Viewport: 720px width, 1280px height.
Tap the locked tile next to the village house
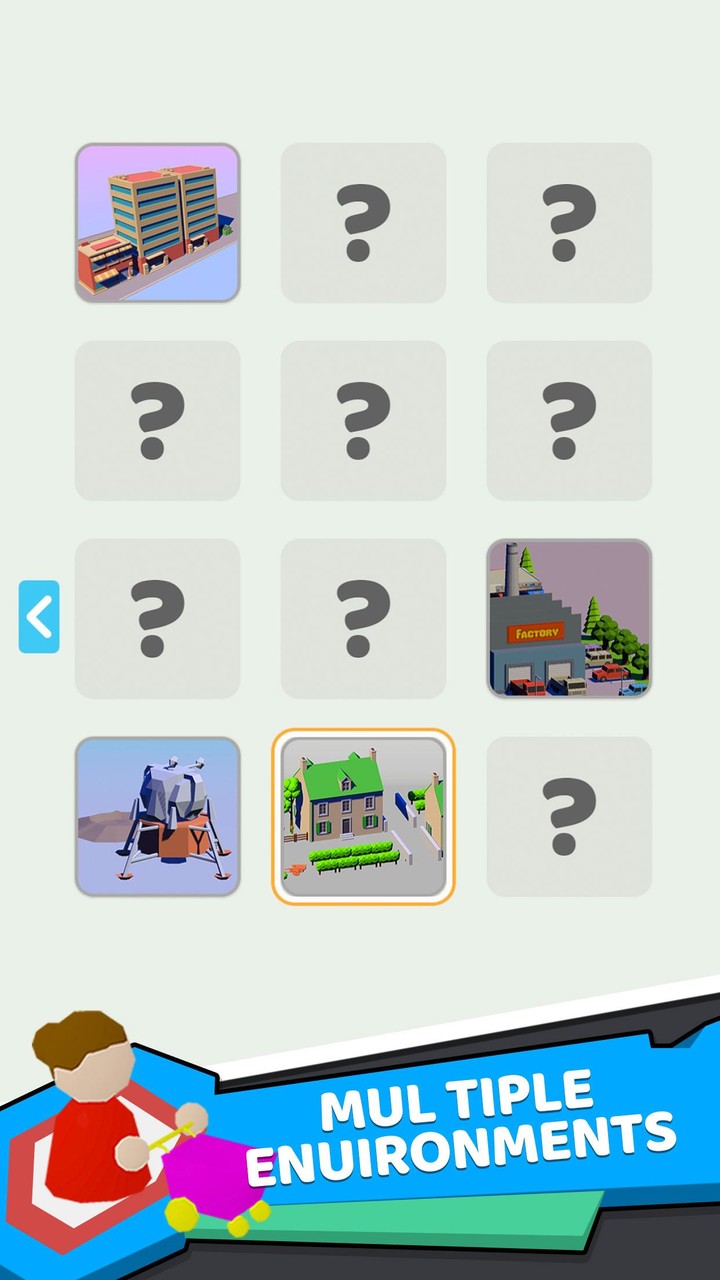point(568,816)
